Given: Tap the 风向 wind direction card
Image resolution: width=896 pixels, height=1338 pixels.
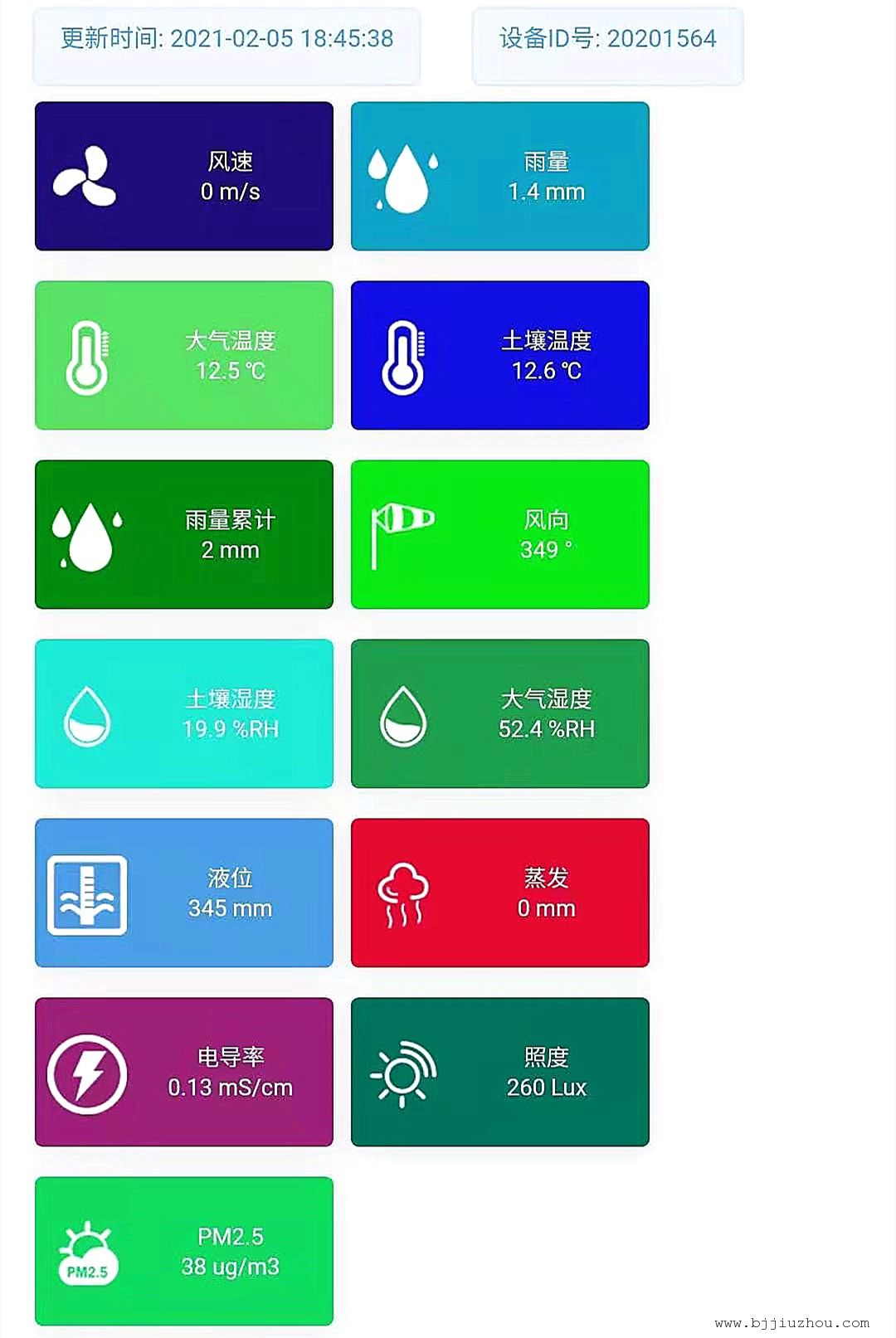Looking at the screenshot, I should tap(499, 534).
